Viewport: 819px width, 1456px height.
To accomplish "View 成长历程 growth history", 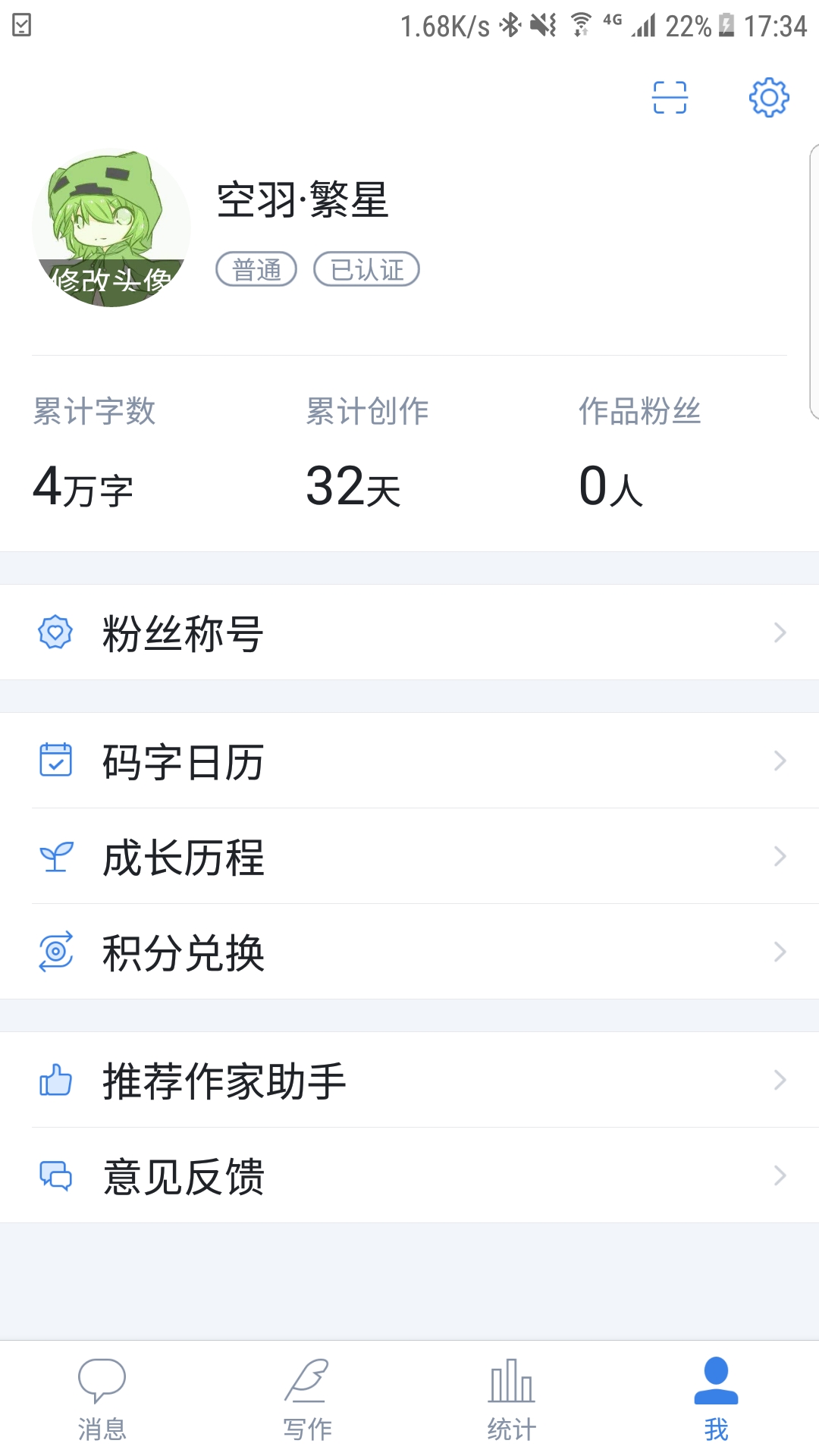I will (x=409, y=856).
